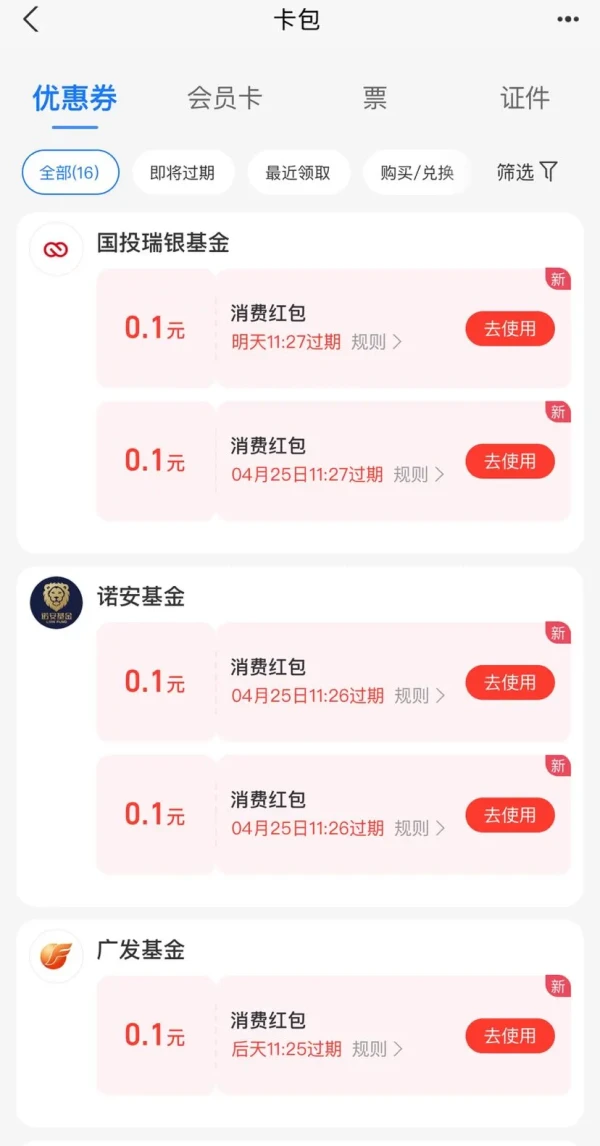Screen dimensions: 600x1146
Task: Show 最近领取 coupons
Action: point(298,172)
